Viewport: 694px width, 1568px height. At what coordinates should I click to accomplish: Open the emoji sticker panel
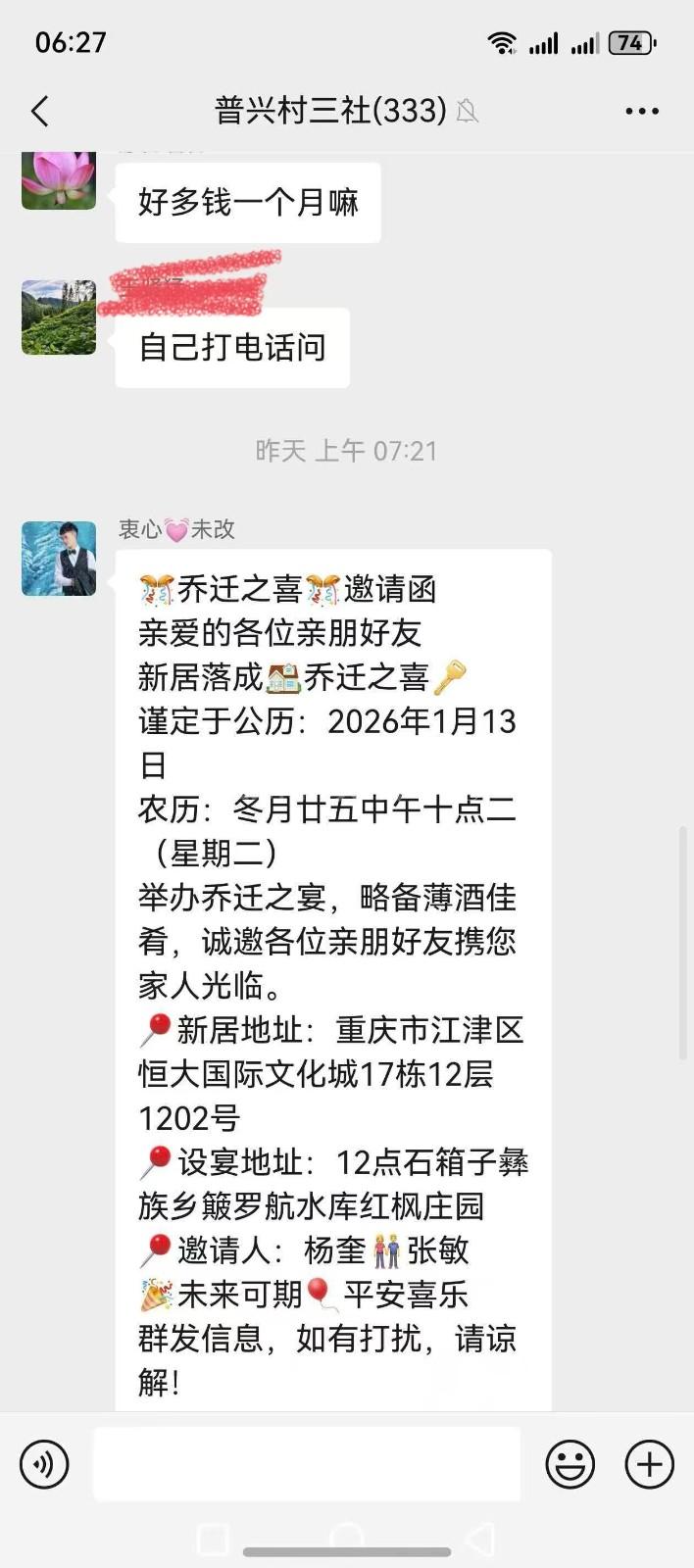570,1464
